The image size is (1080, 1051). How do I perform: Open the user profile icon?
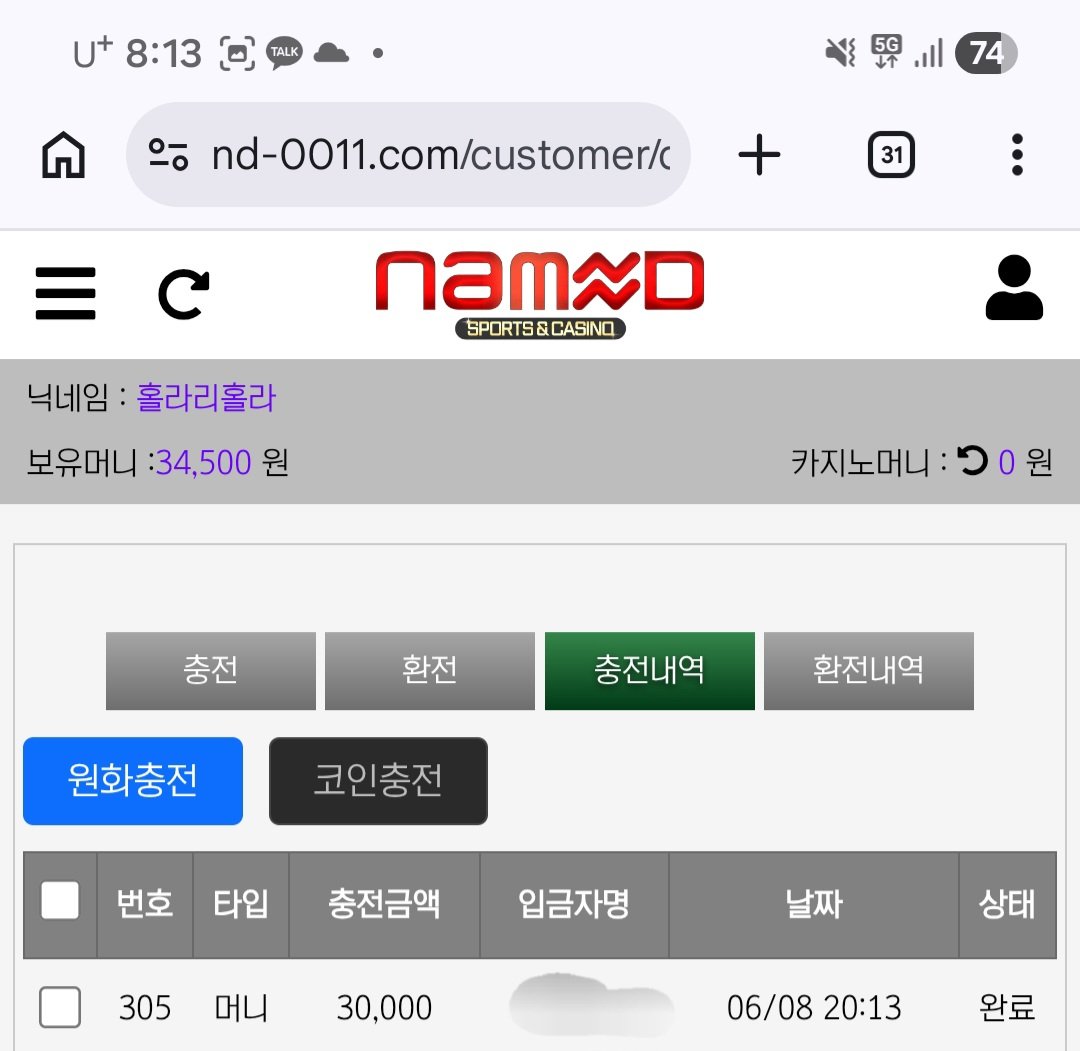coord(1014,288)
